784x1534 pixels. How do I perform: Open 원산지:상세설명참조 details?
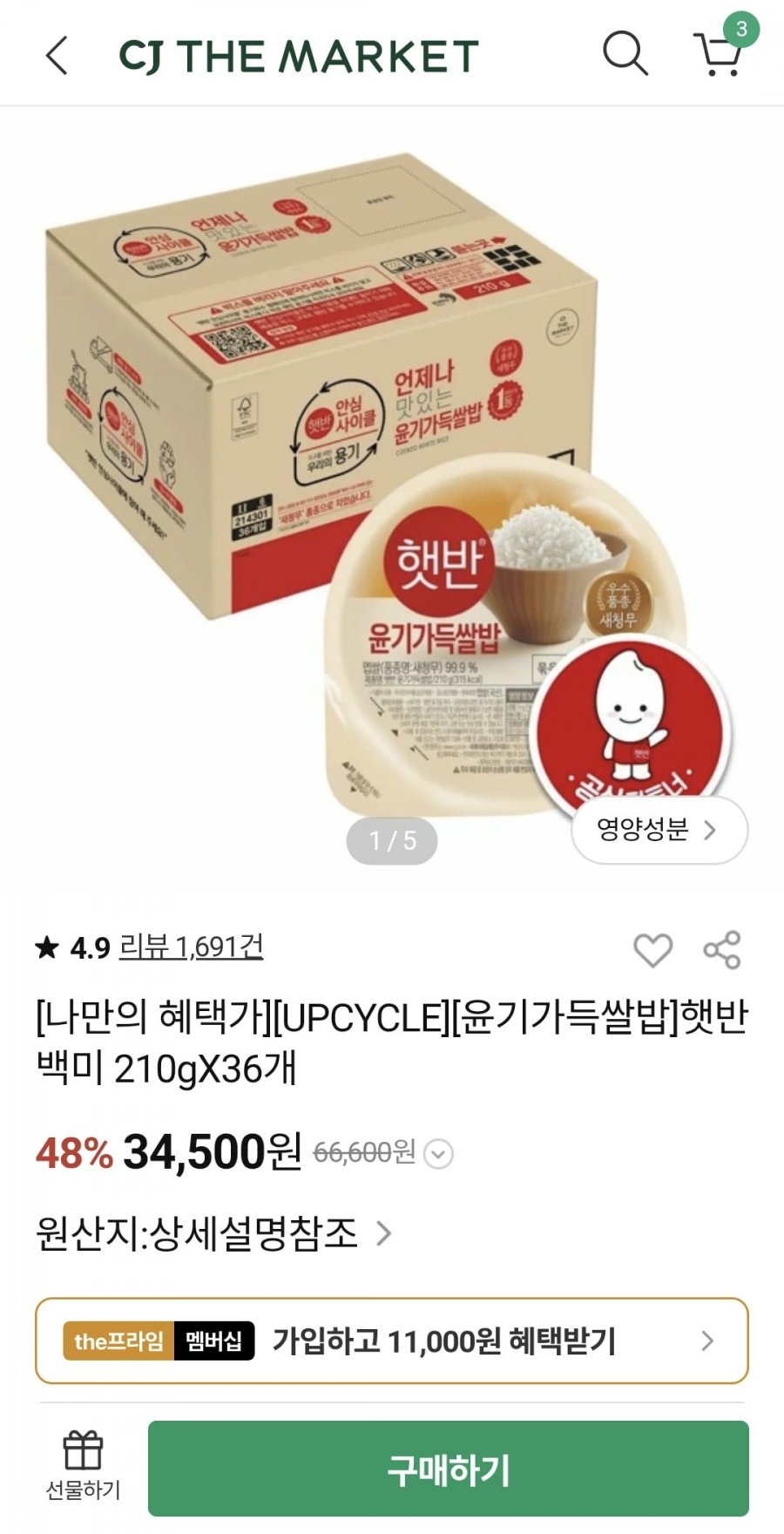(x=213, y=1233)
